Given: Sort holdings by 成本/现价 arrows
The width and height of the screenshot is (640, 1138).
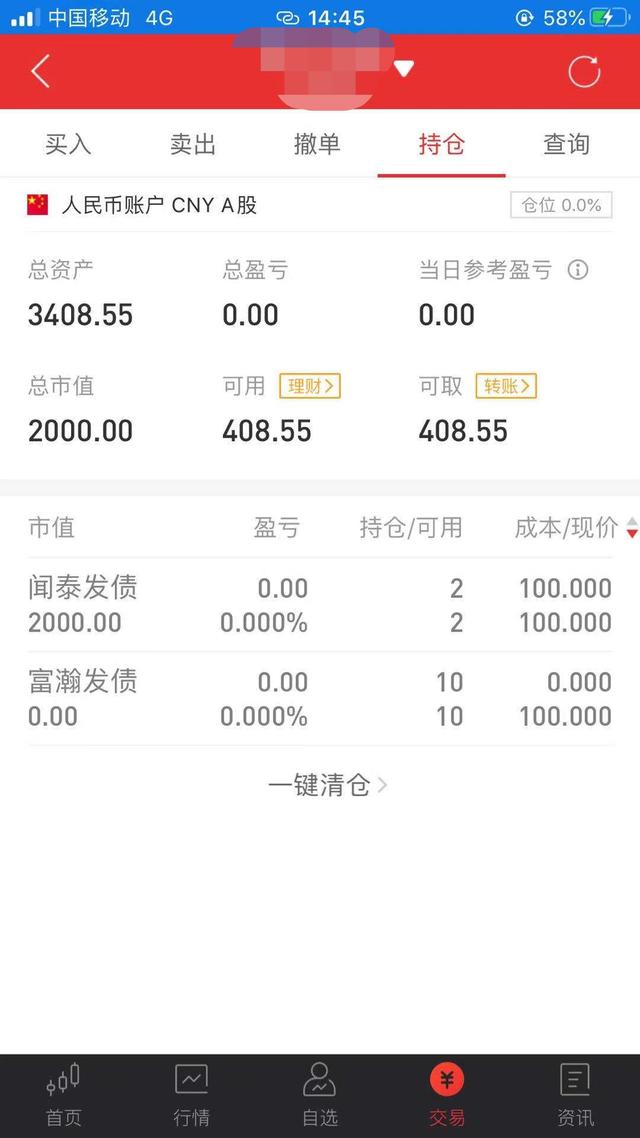Looking at the screenshot, I should pos(632,528).
